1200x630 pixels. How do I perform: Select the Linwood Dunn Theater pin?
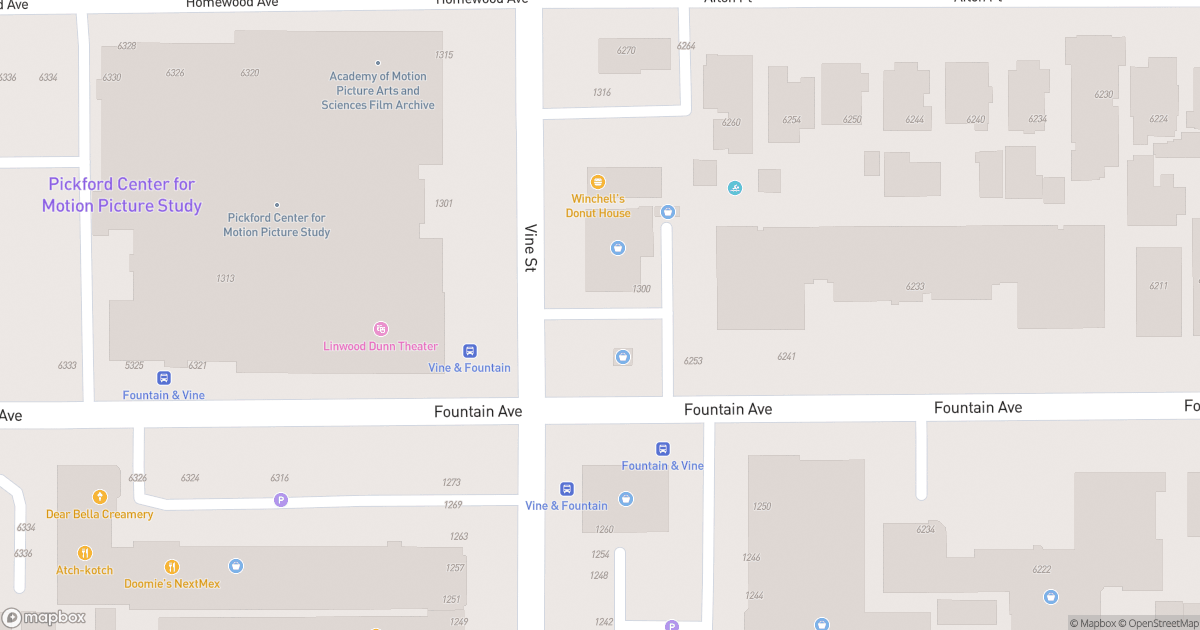pyautogui.click(x=380, y=329)
